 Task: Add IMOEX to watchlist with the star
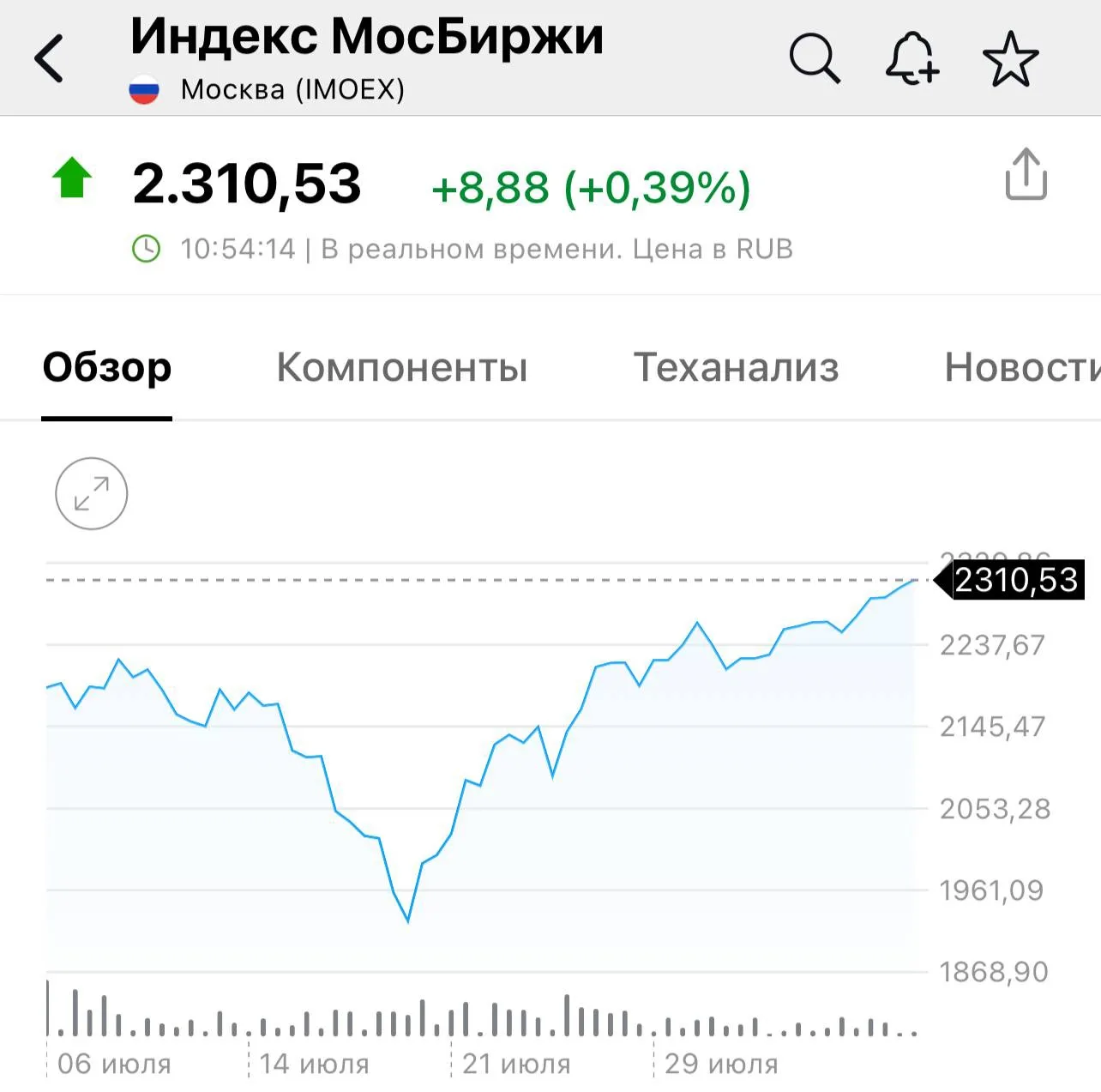point(1010,59)
